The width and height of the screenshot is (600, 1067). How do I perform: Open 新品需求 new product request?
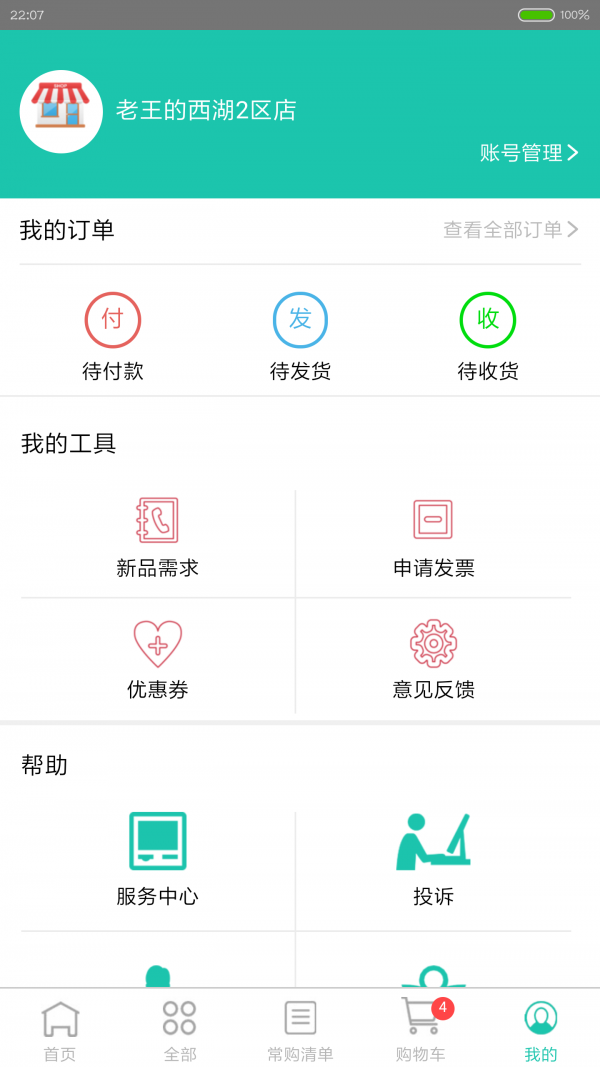157,538
